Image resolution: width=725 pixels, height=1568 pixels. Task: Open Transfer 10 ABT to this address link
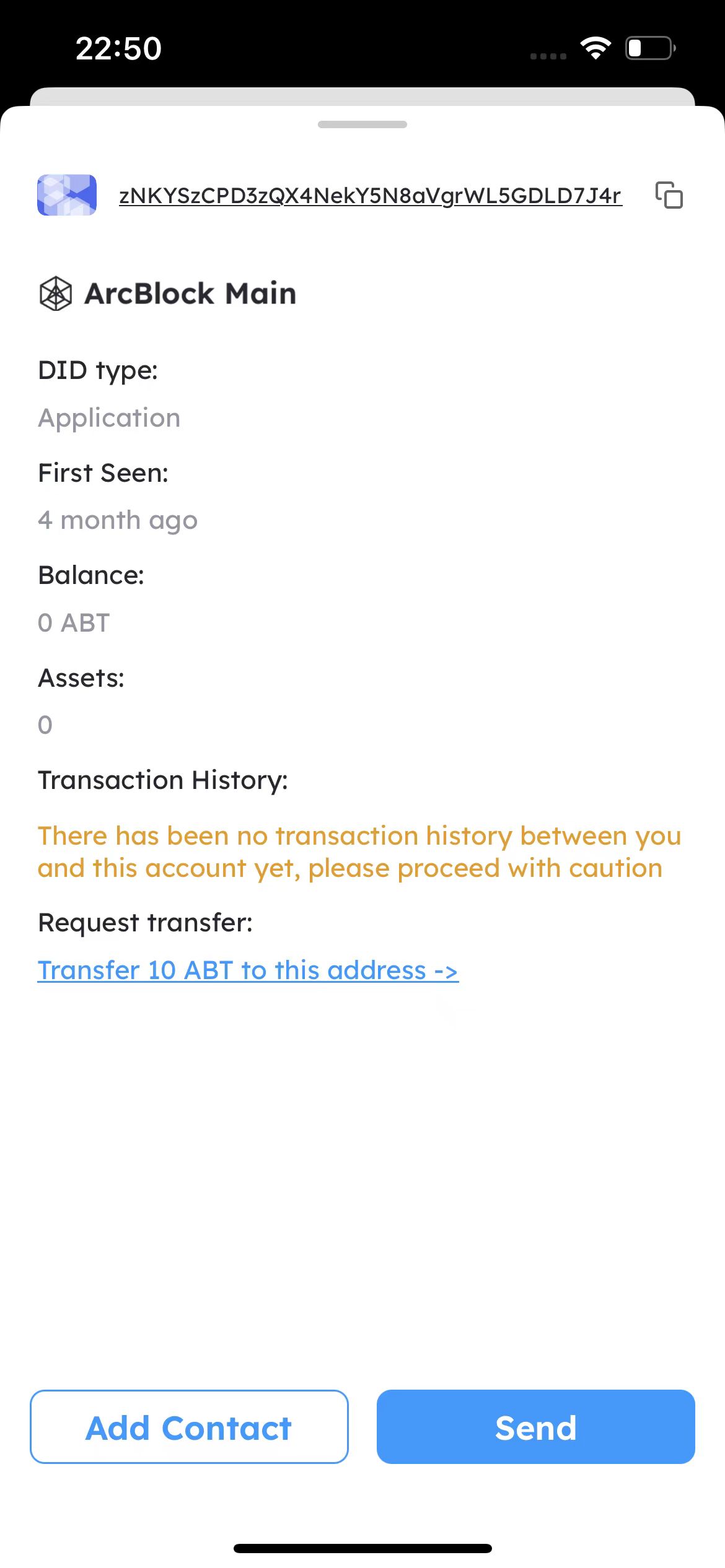[248, 970]
